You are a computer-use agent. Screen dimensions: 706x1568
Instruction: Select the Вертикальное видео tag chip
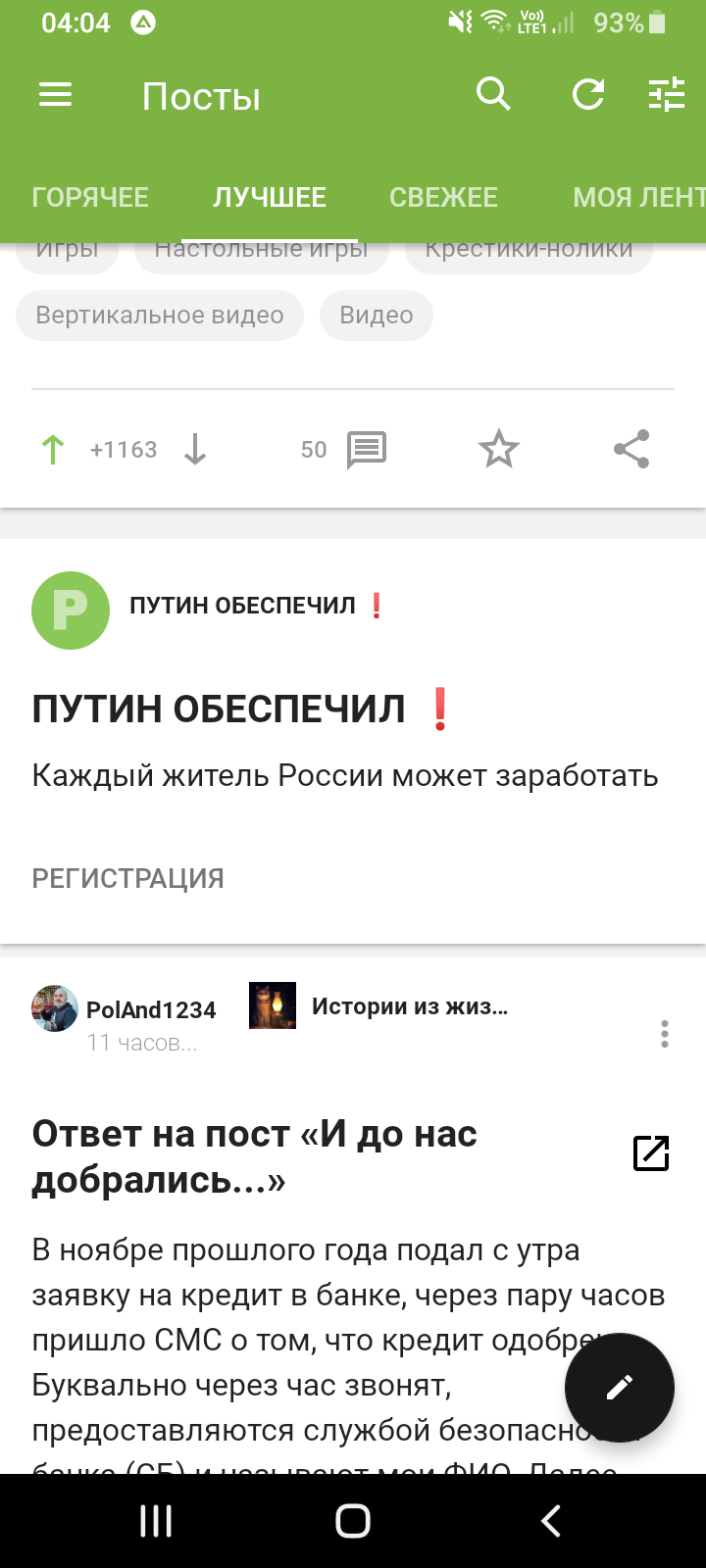coord(160,316)
